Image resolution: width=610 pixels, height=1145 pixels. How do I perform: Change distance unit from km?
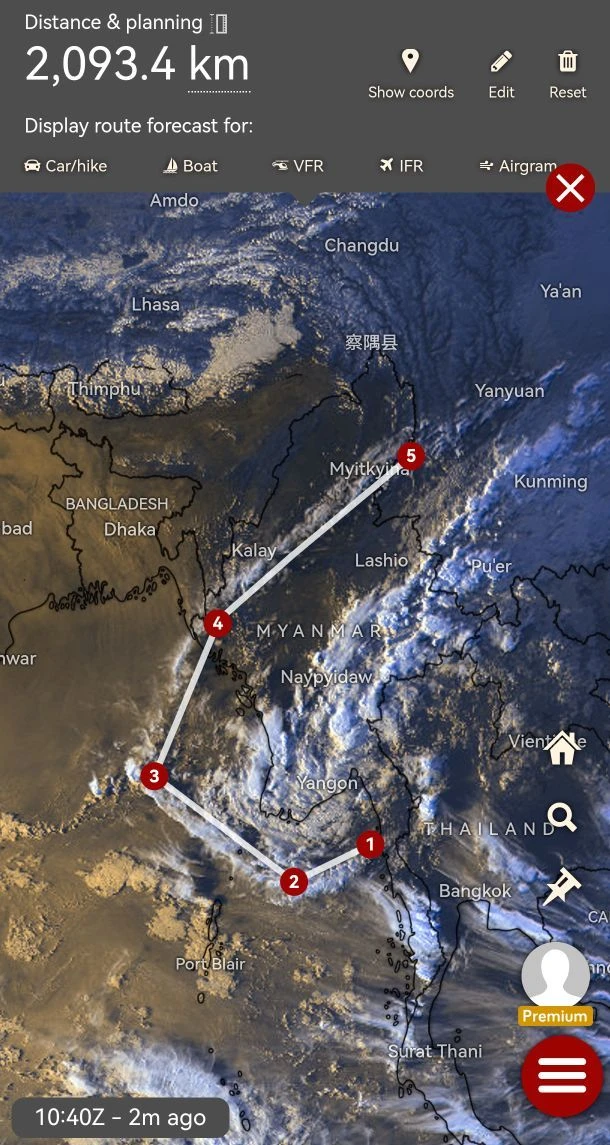[x=219, y=66]
